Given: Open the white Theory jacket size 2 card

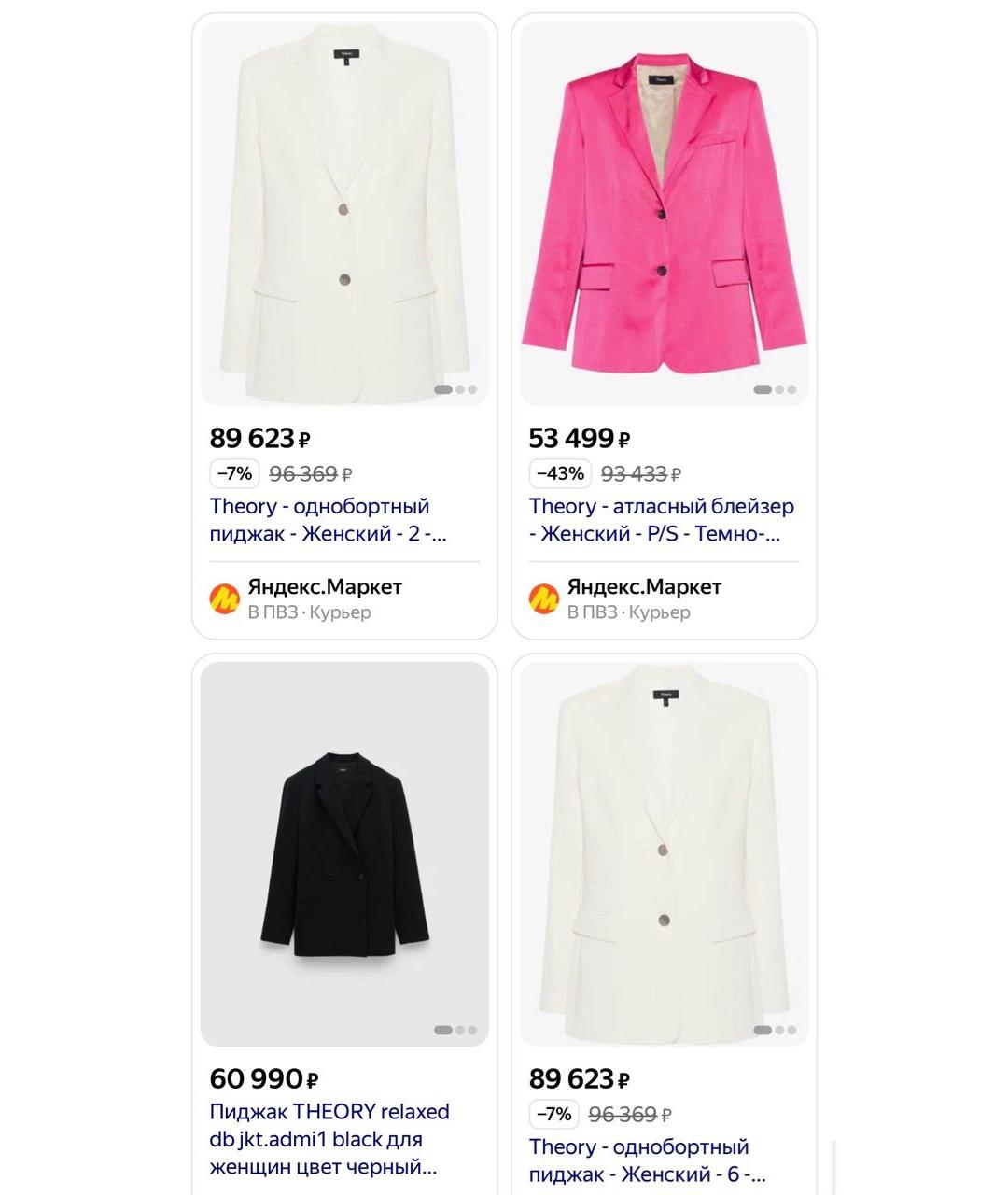Looking at the screenshot, I should 344,213.
